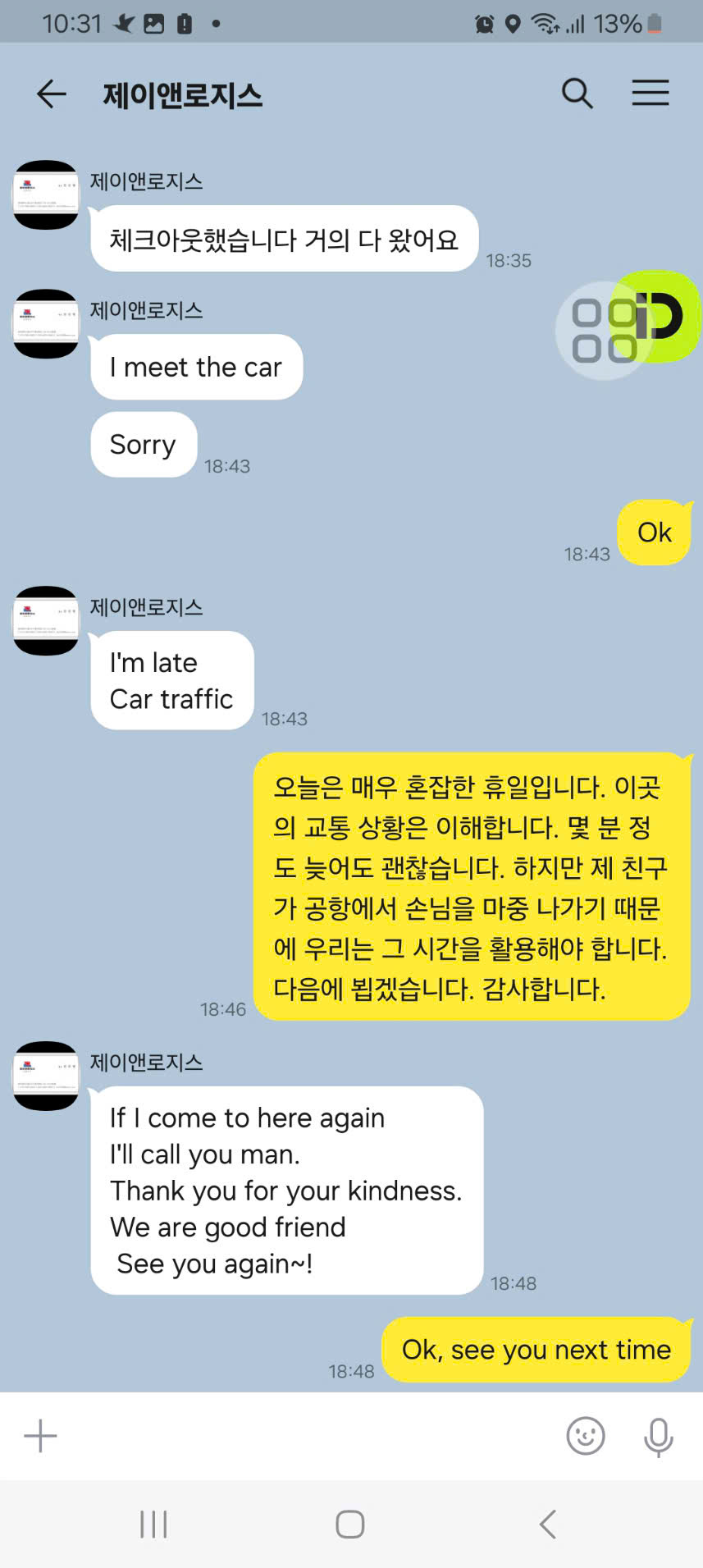The image size is (703, 1568).
Task: Search within this conversation
Action: click(x=577, y=94)
